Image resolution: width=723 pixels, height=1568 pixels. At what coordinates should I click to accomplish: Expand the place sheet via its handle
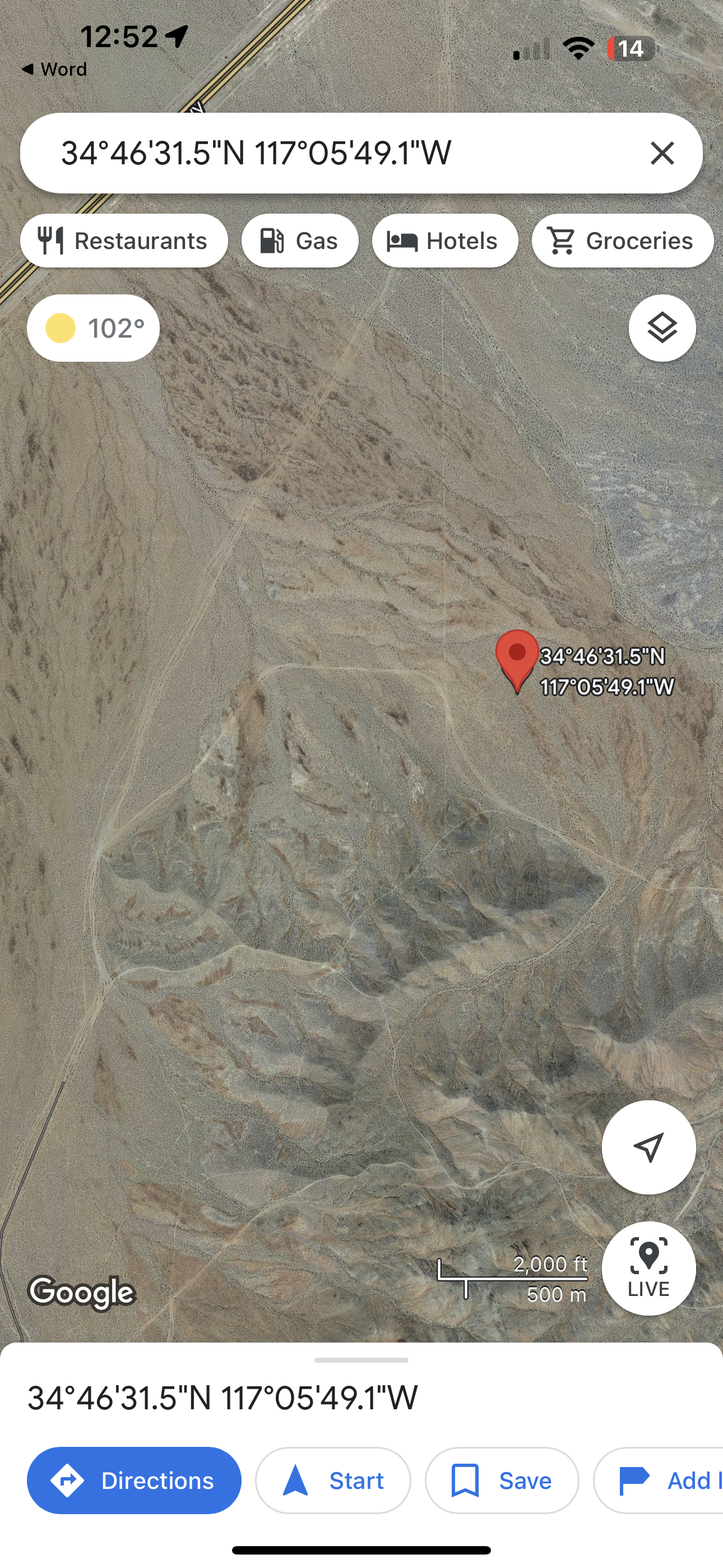click(361, 1360)
